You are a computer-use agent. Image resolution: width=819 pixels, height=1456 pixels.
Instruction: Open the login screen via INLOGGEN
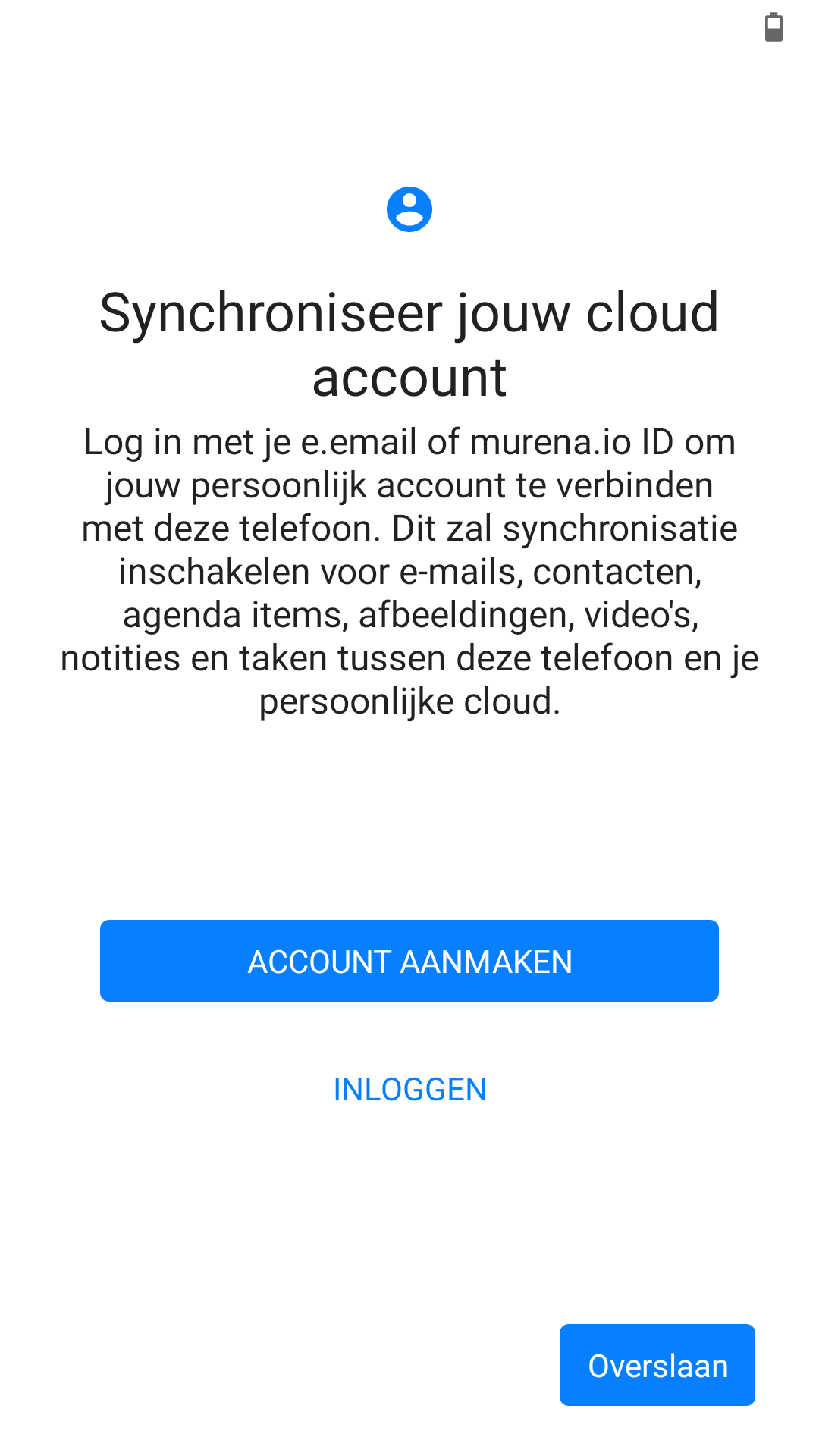coord(409,1090)
